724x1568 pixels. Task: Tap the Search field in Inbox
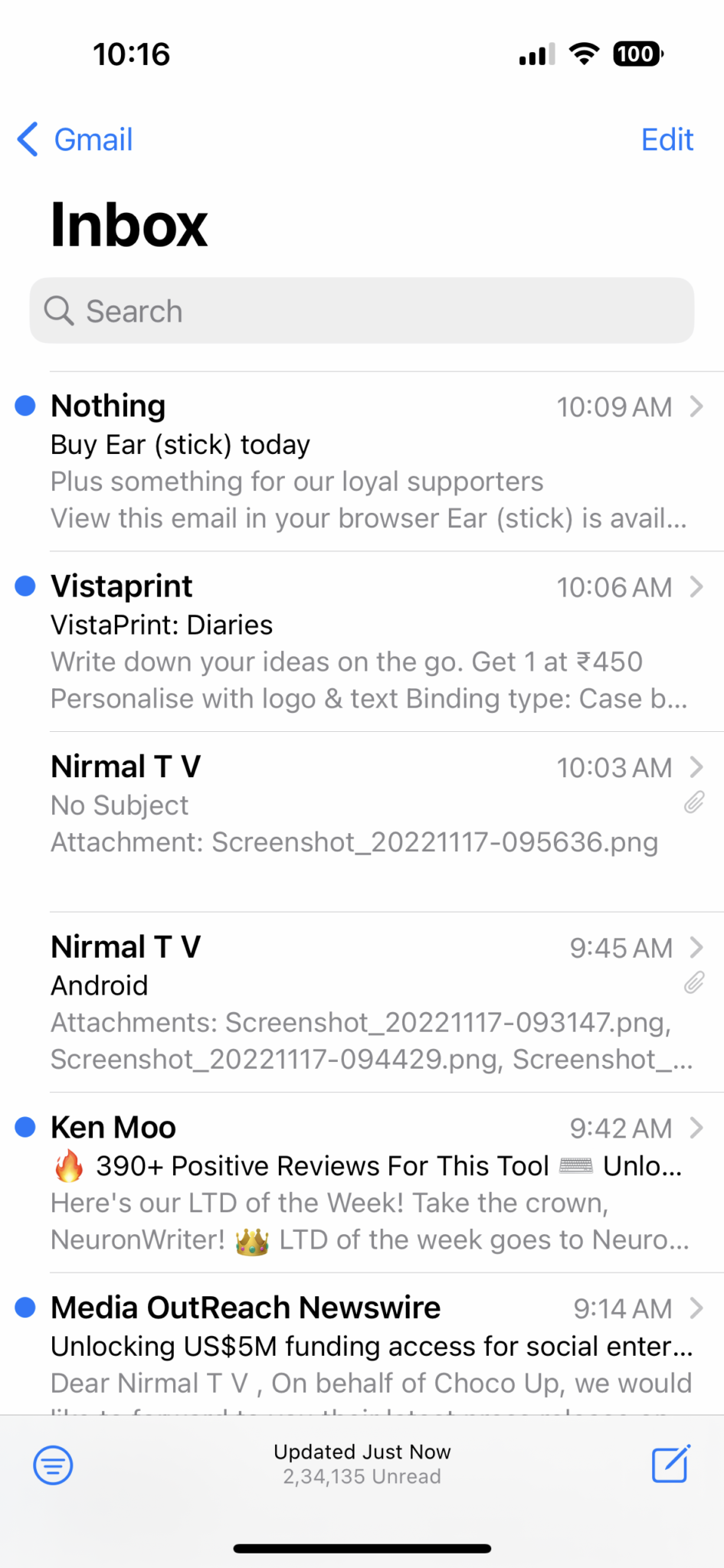coord(362,311)
